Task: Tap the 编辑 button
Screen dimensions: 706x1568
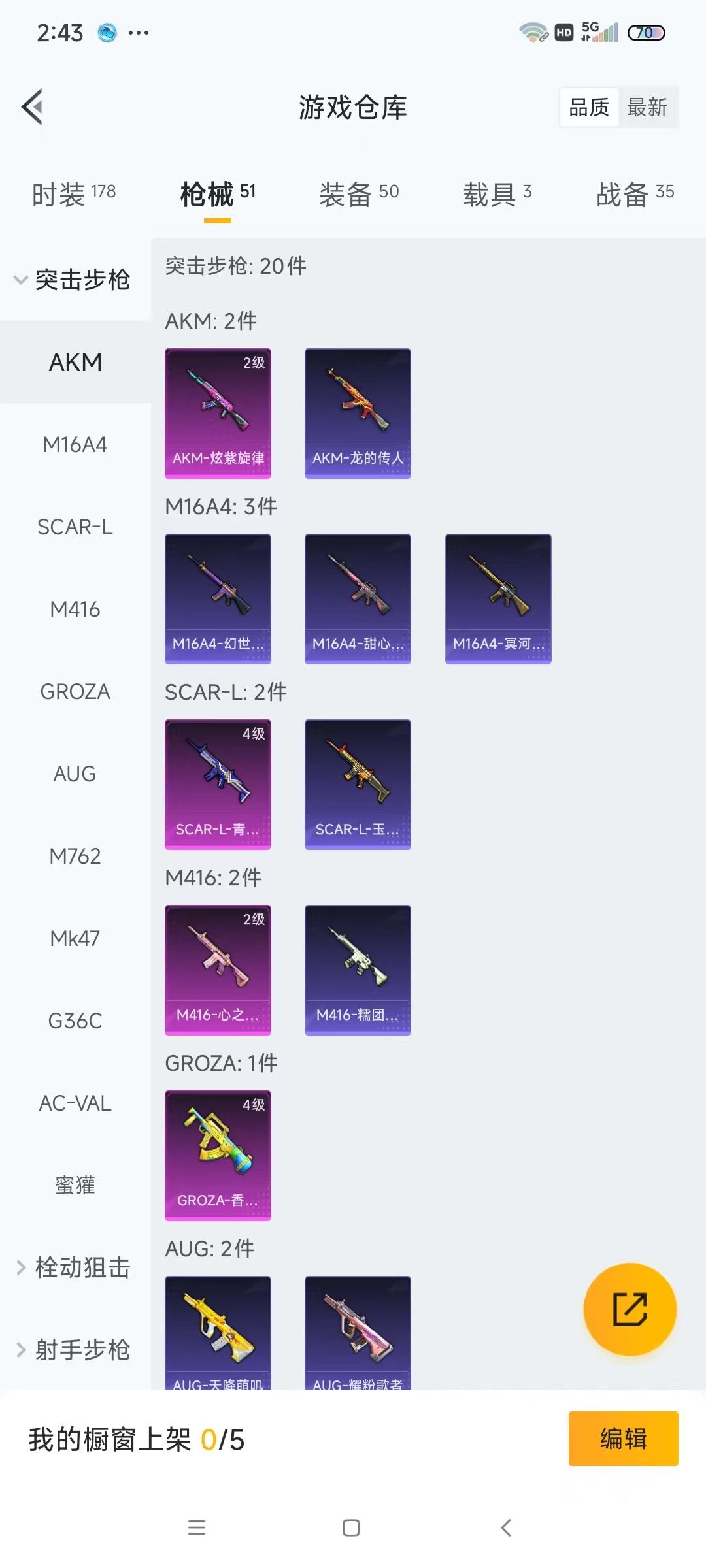Action: tap(623, 1439)
